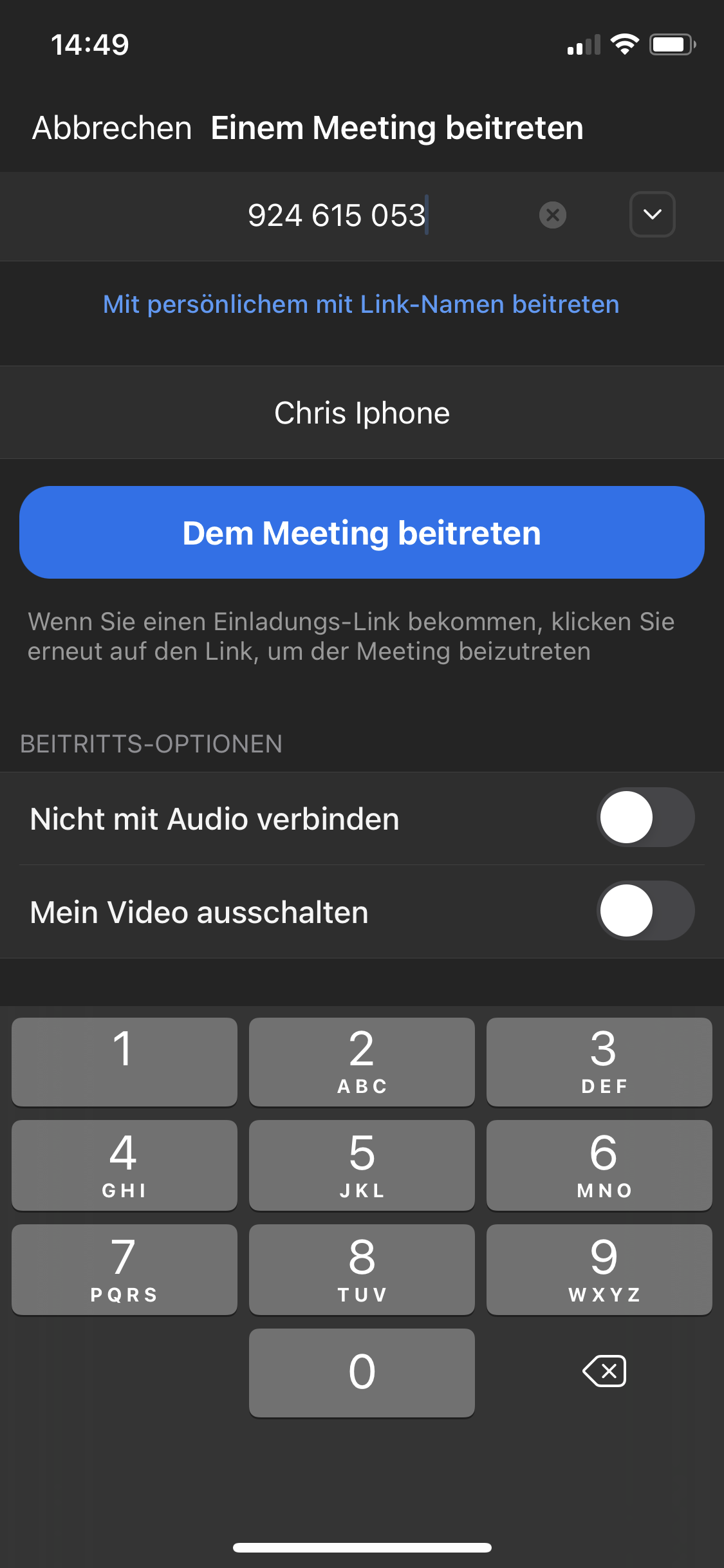724x1568 pixels.
Task: Tap Dem Meeting beitreten button
Action: pyautogui.click(x=362, y=532)
